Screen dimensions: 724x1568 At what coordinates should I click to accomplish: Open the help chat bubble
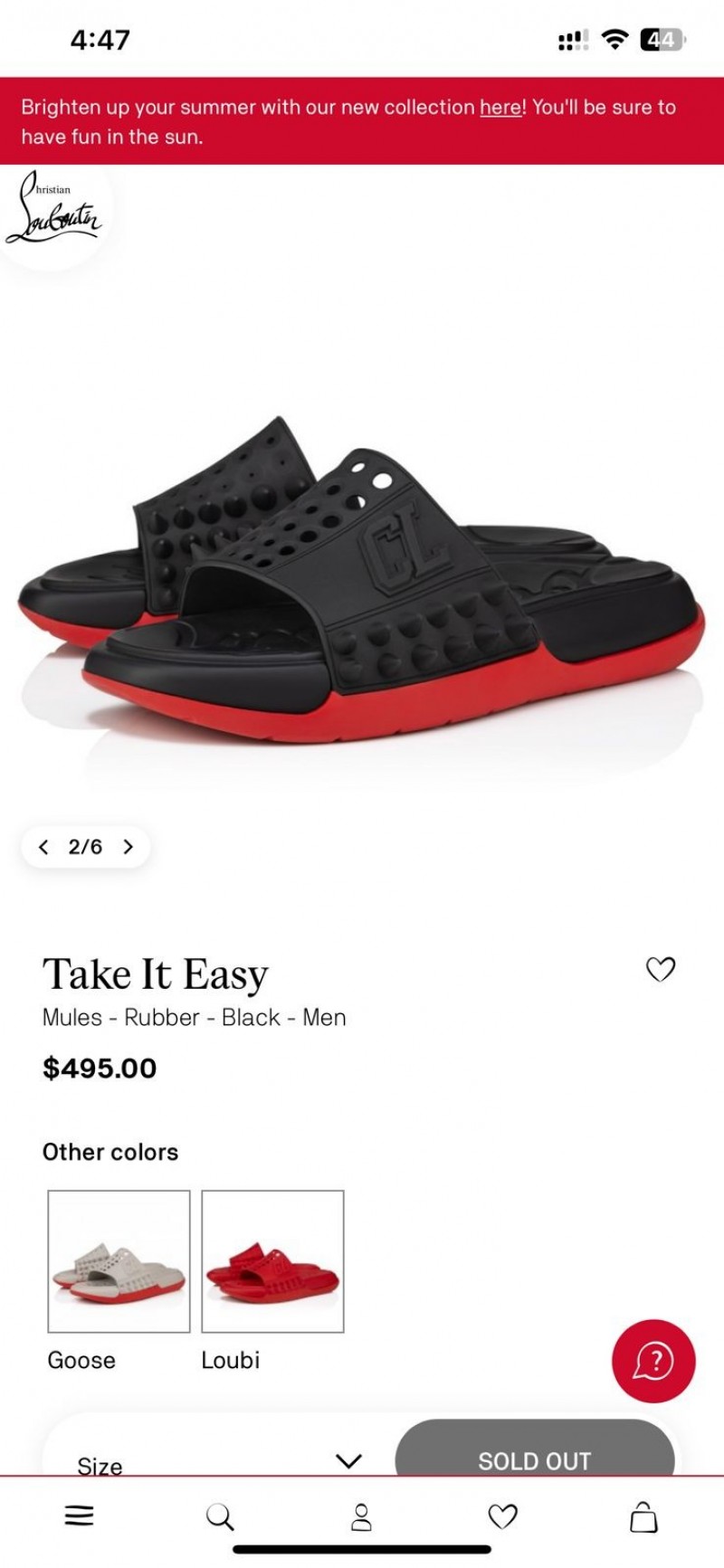[653, 1361]
